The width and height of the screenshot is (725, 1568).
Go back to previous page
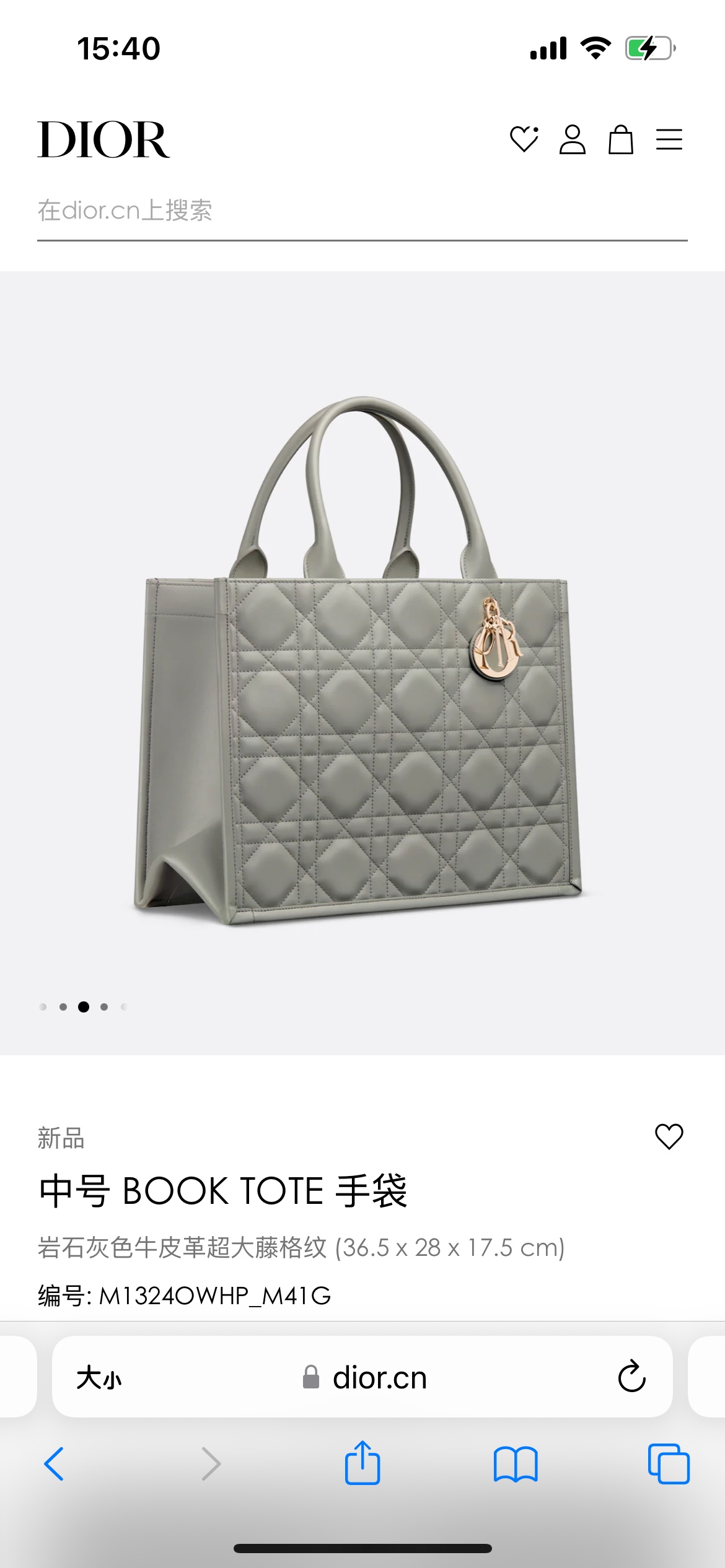(x=55, y=1464)
